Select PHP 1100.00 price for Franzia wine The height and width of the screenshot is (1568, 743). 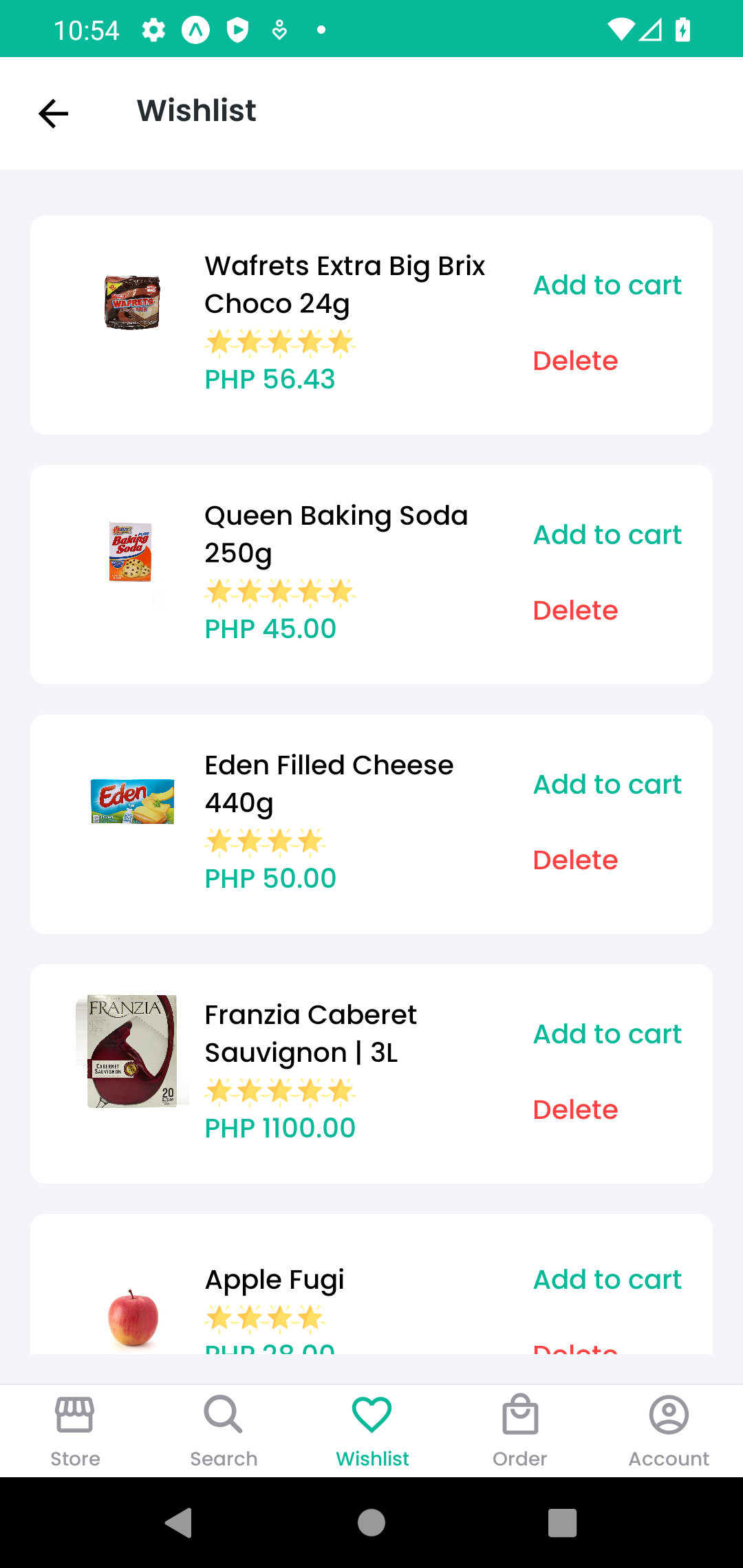coord(280,1126)
